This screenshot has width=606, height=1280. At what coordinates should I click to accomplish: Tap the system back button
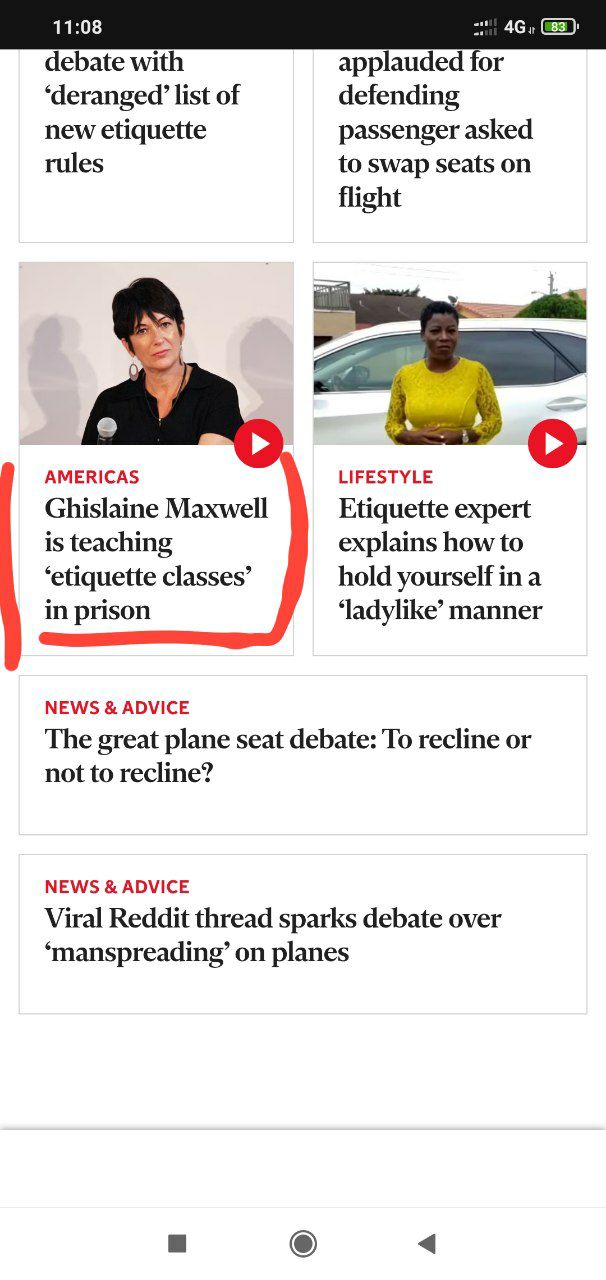427,1243
